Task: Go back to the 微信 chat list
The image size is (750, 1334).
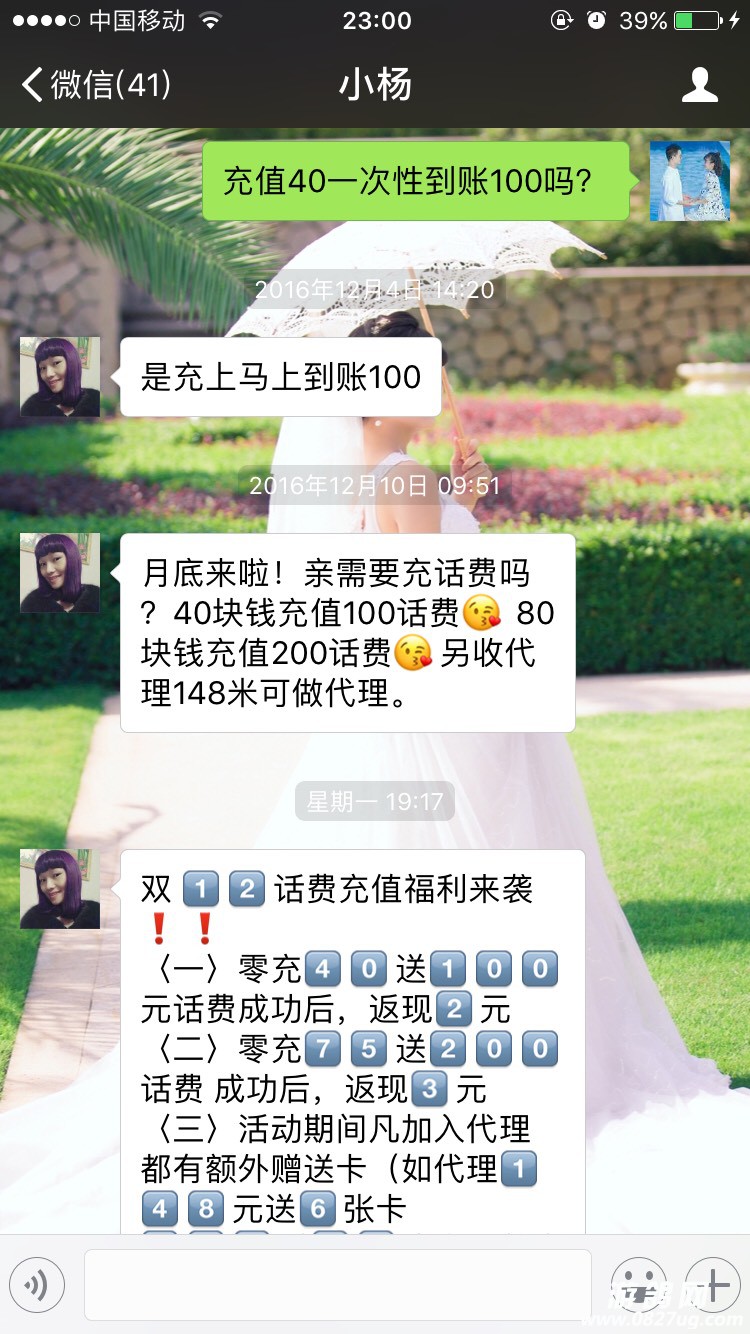Action: tap(95, 85)
